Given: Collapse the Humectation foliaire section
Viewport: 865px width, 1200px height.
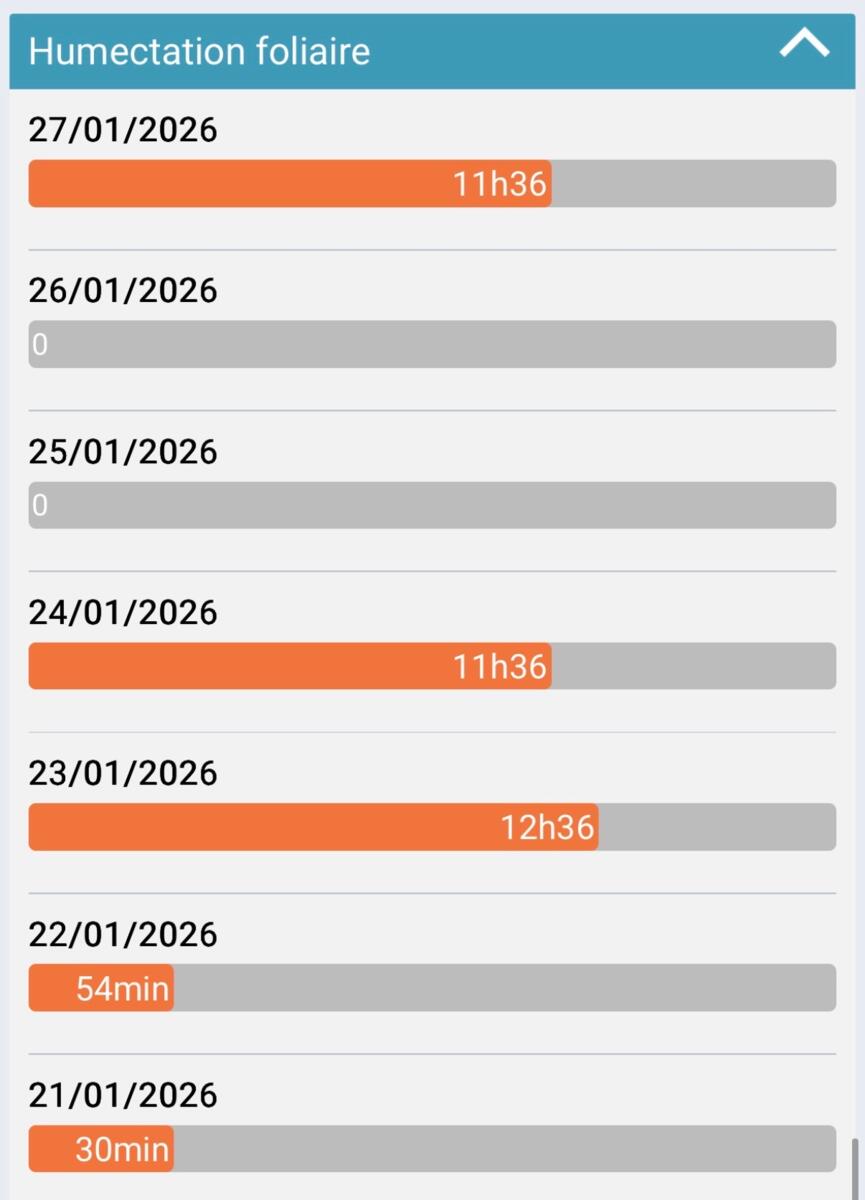Looking at the screenshot, I should click(804, 45).
